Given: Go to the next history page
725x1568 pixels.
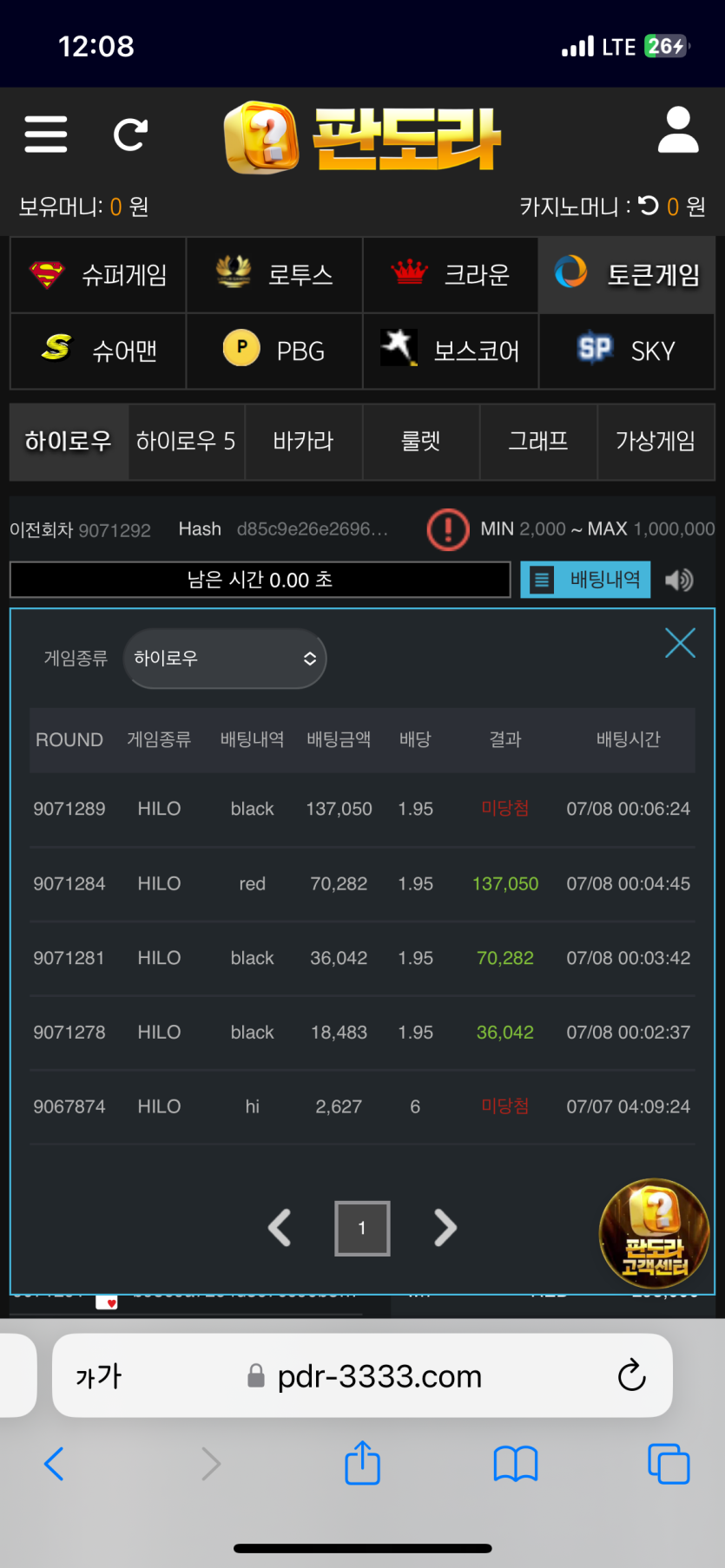Looking at the screenshot, I should 445,1228.
